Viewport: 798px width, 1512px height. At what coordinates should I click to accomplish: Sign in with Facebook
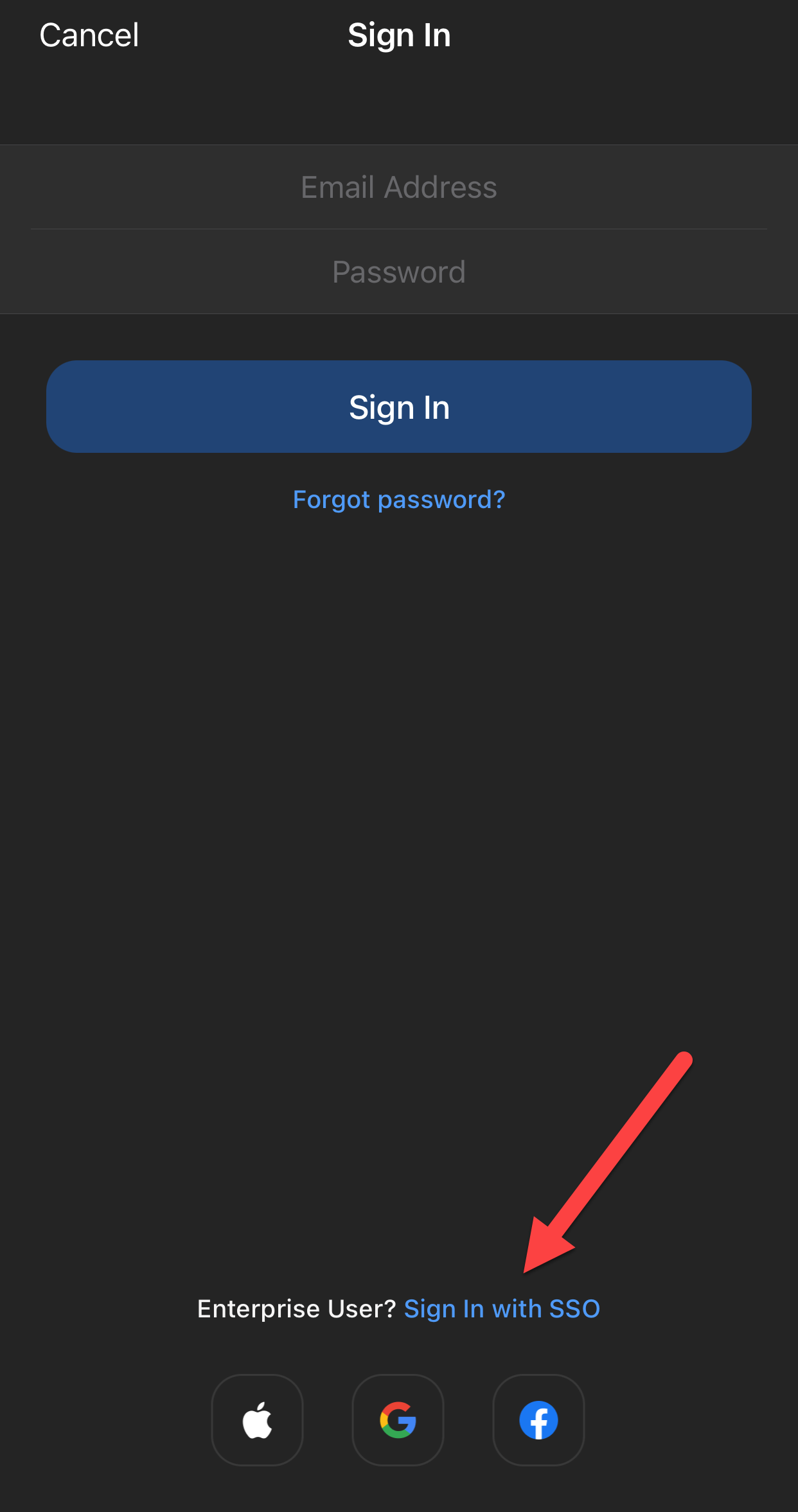[538, 1420]
